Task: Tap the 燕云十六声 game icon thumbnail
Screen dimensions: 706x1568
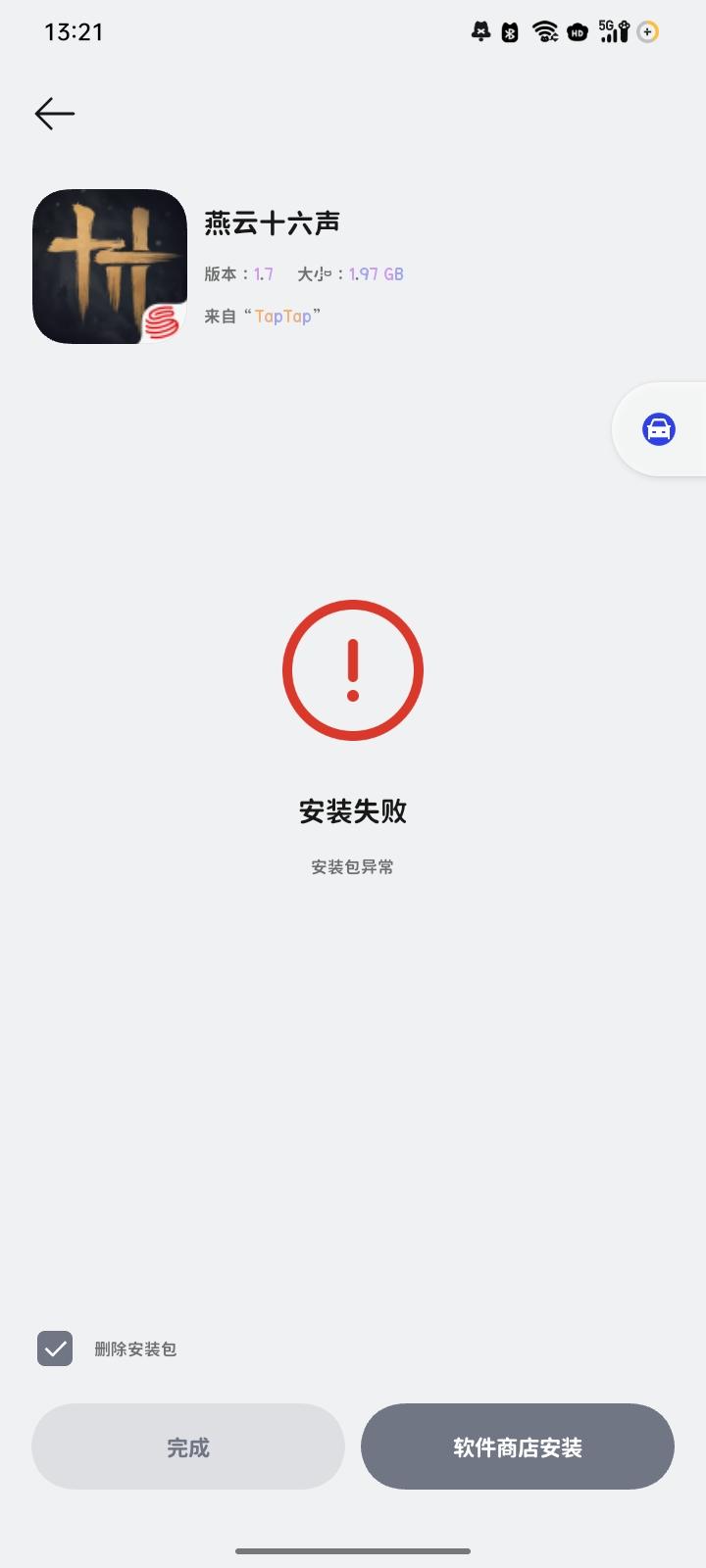Action: click(109, 266)
